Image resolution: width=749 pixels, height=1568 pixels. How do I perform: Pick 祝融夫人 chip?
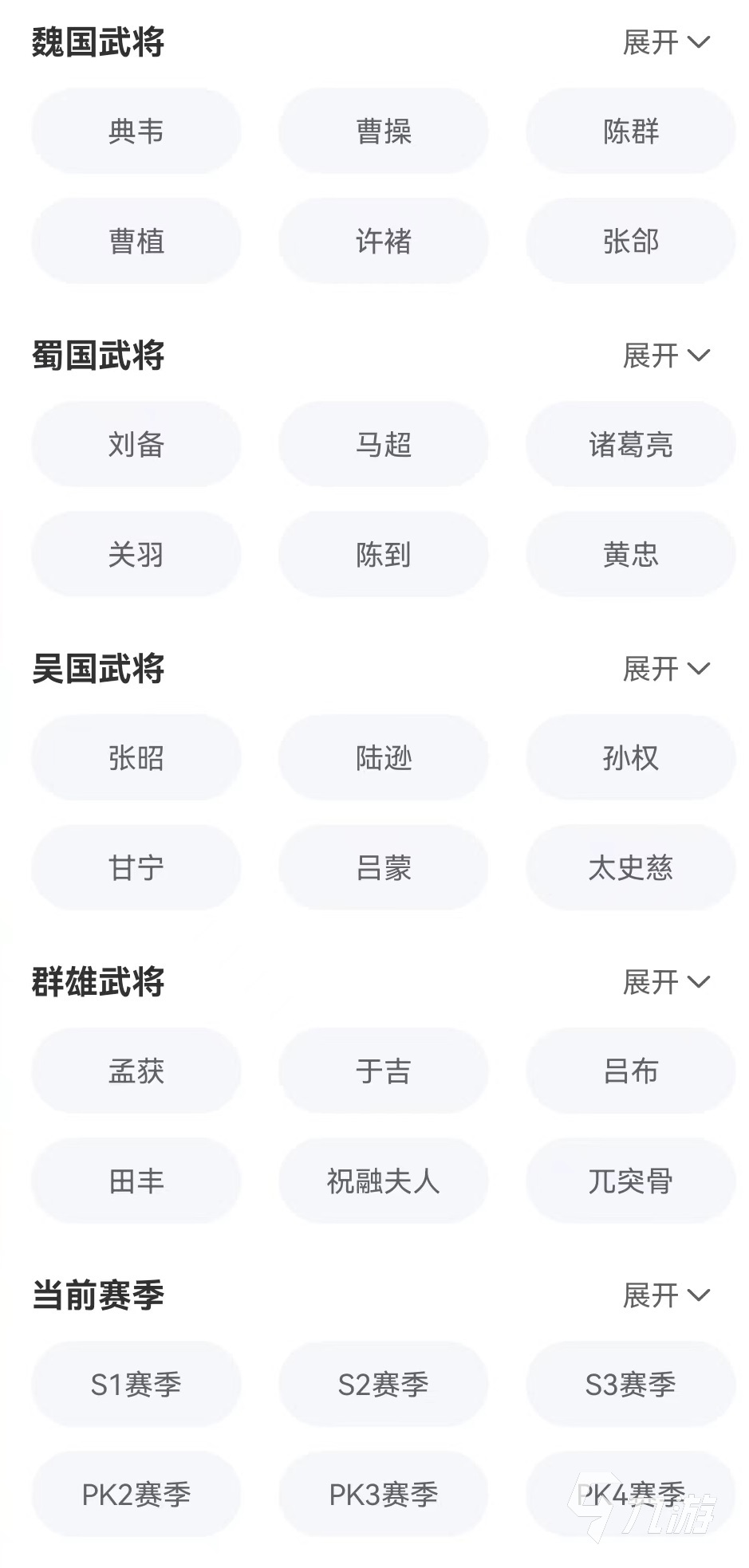click(x=384, y=1181)
